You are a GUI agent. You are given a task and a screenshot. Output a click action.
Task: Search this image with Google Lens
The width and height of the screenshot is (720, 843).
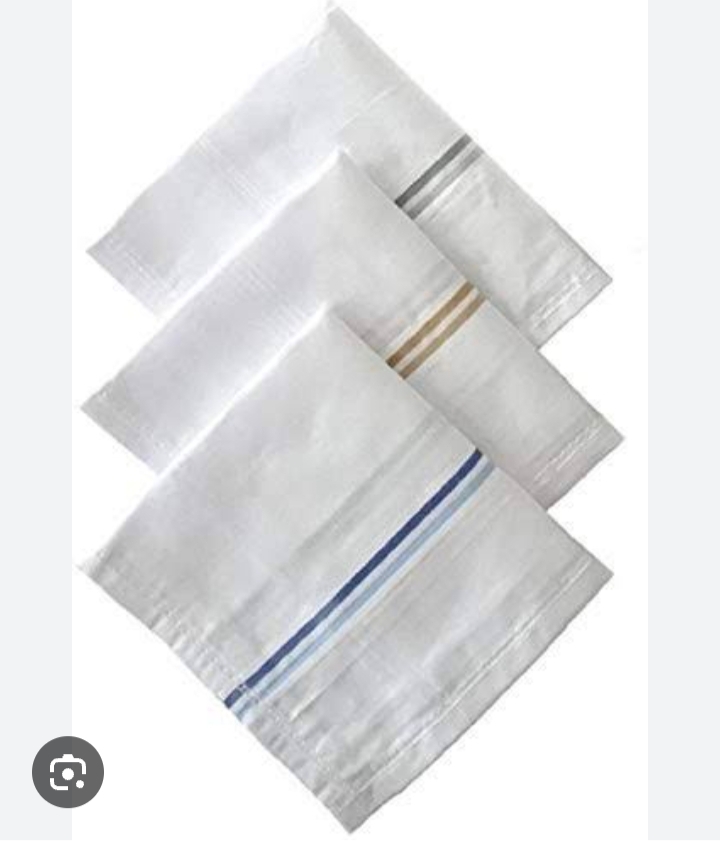point(68,772)
